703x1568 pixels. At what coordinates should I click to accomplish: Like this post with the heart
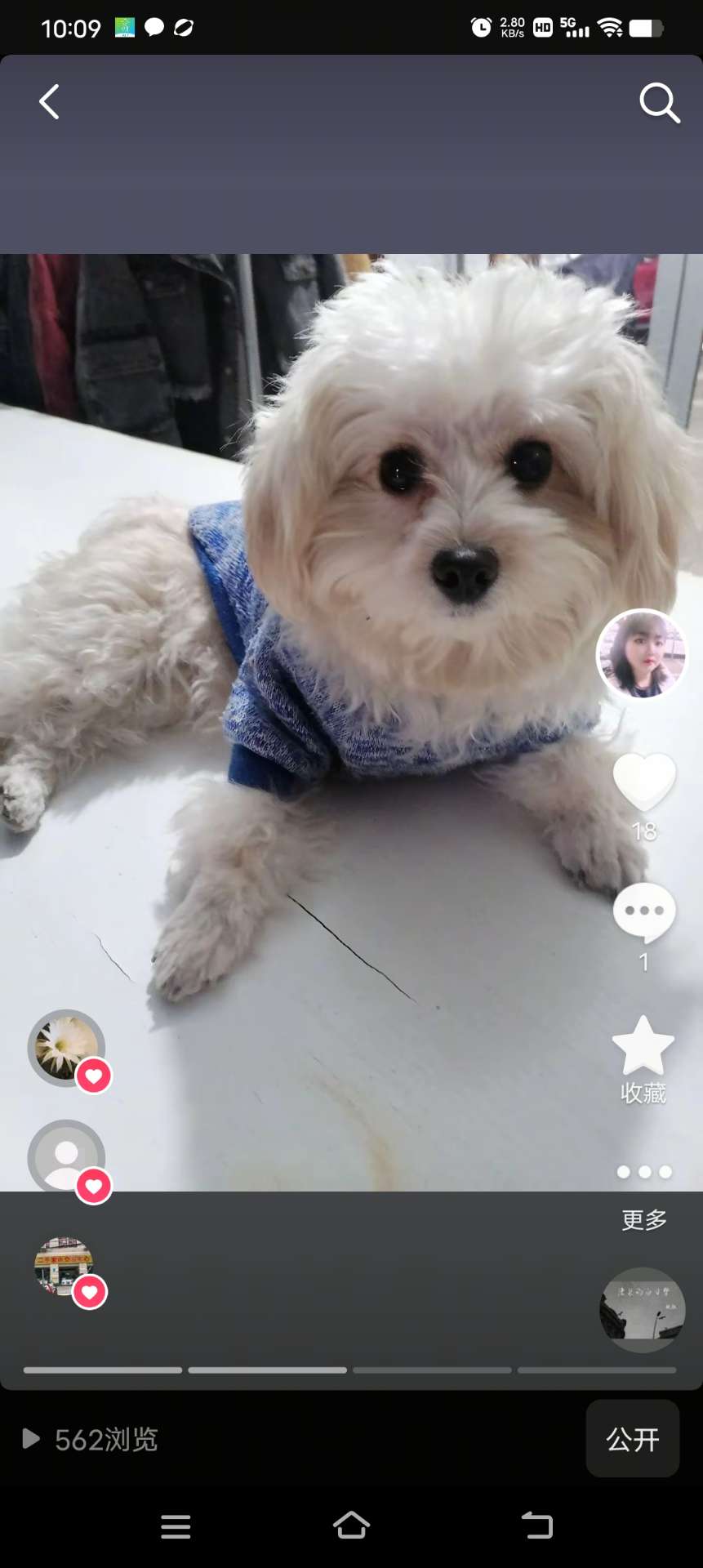644,782
